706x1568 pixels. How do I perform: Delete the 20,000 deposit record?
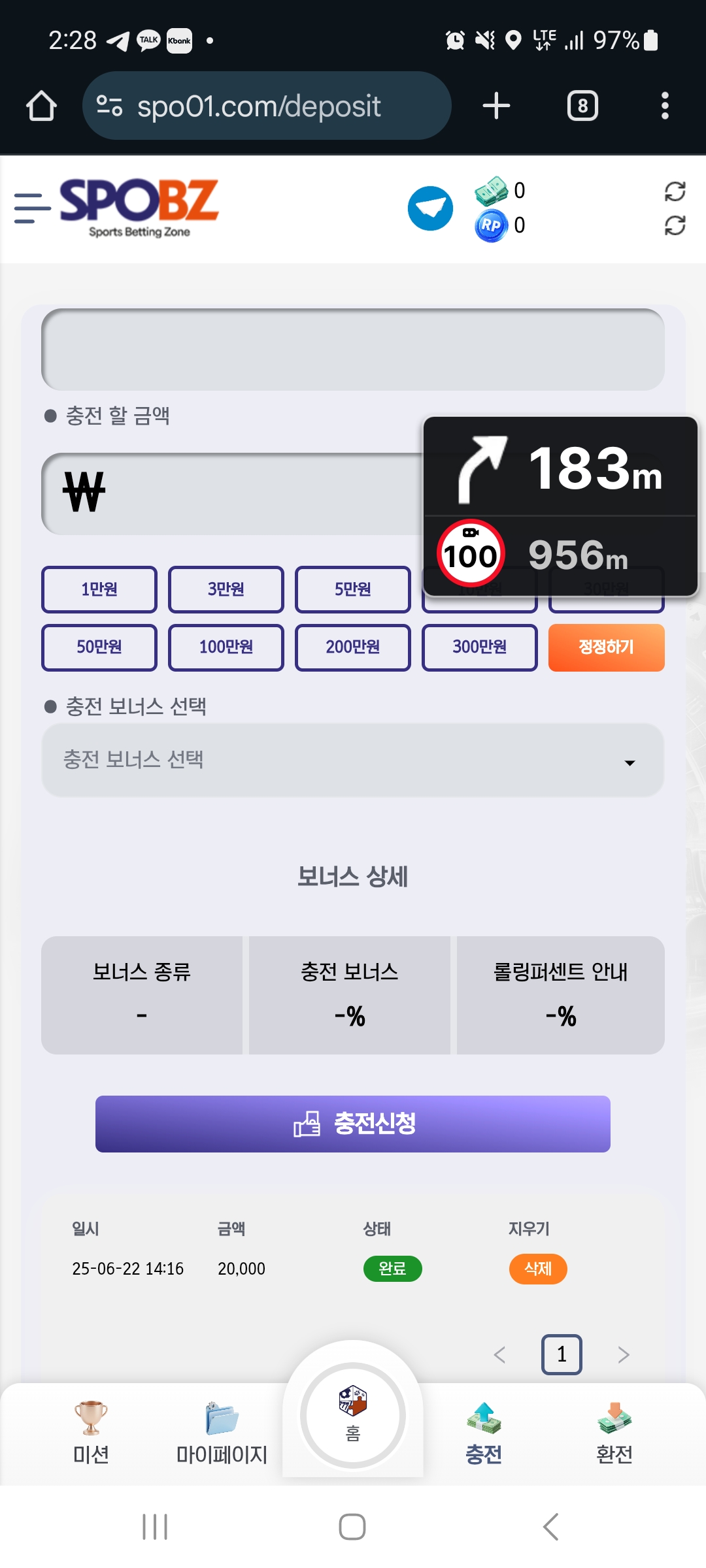point(538,1269)
